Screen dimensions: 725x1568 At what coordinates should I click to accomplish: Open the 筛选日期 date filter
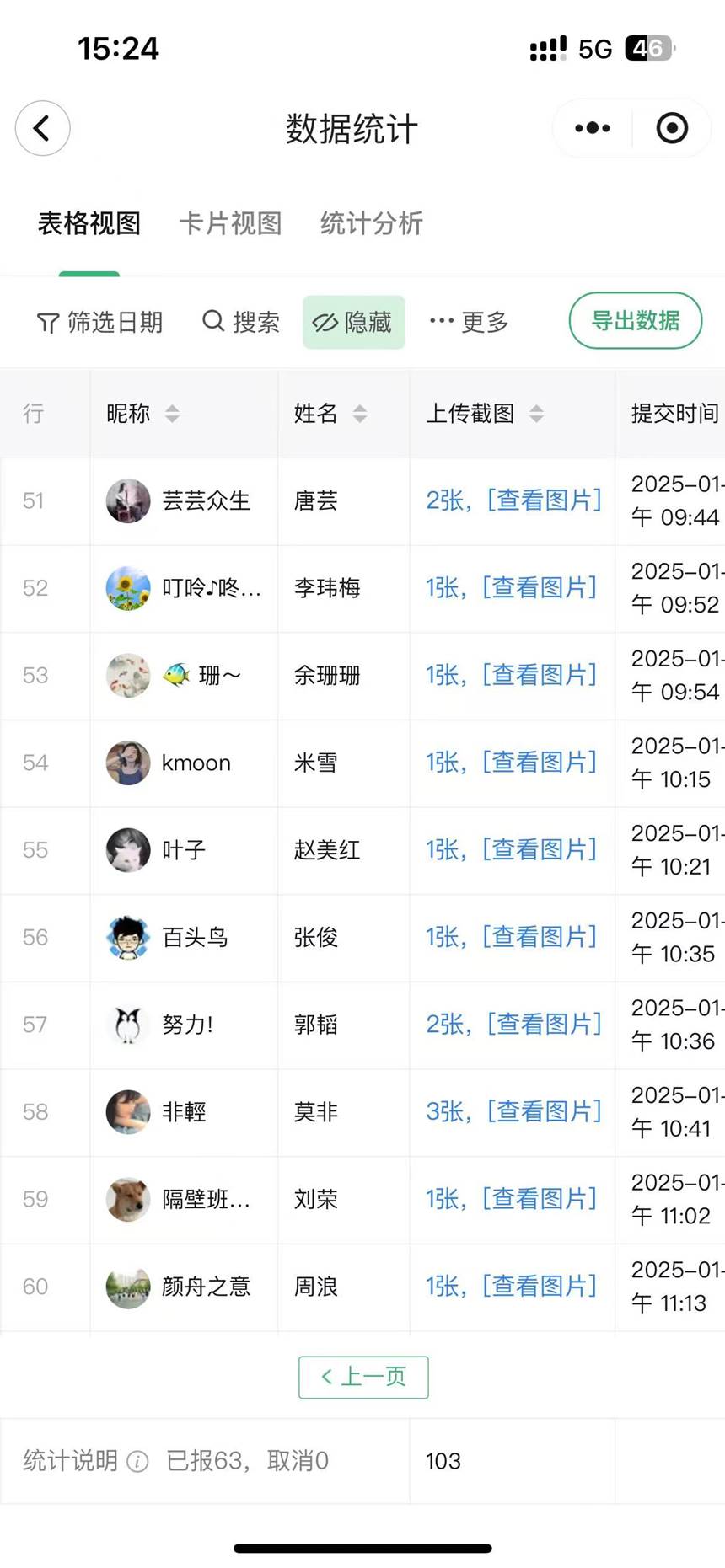click(x=100, y=322)
